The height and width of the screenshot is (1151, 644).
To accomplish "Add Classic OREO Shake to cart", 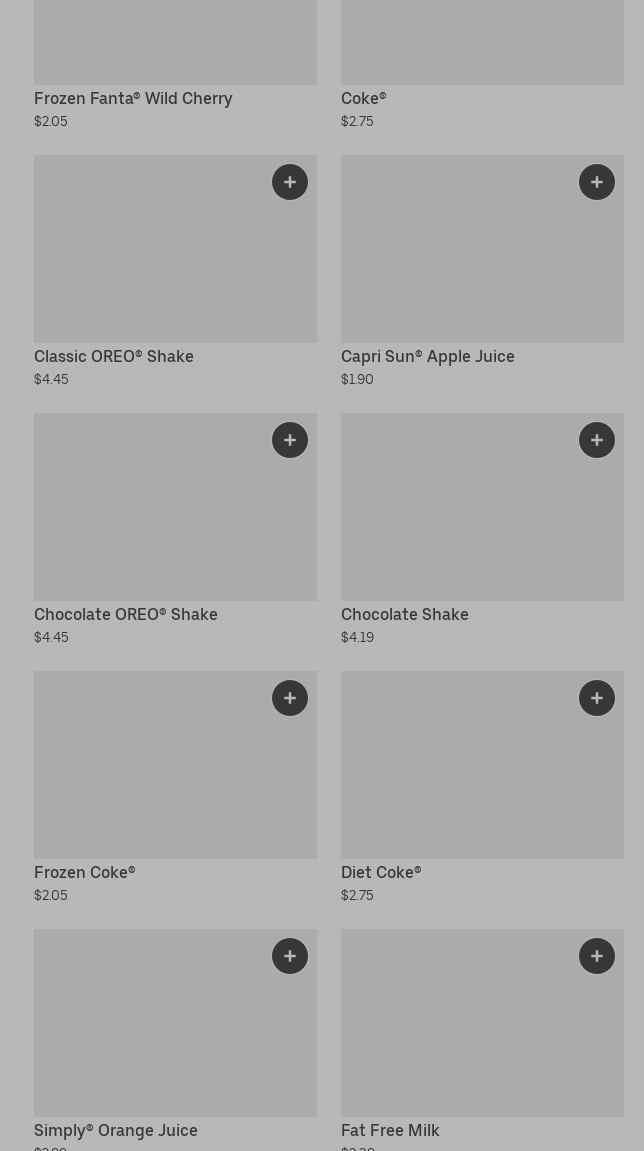I will click(x=290, y=182).
